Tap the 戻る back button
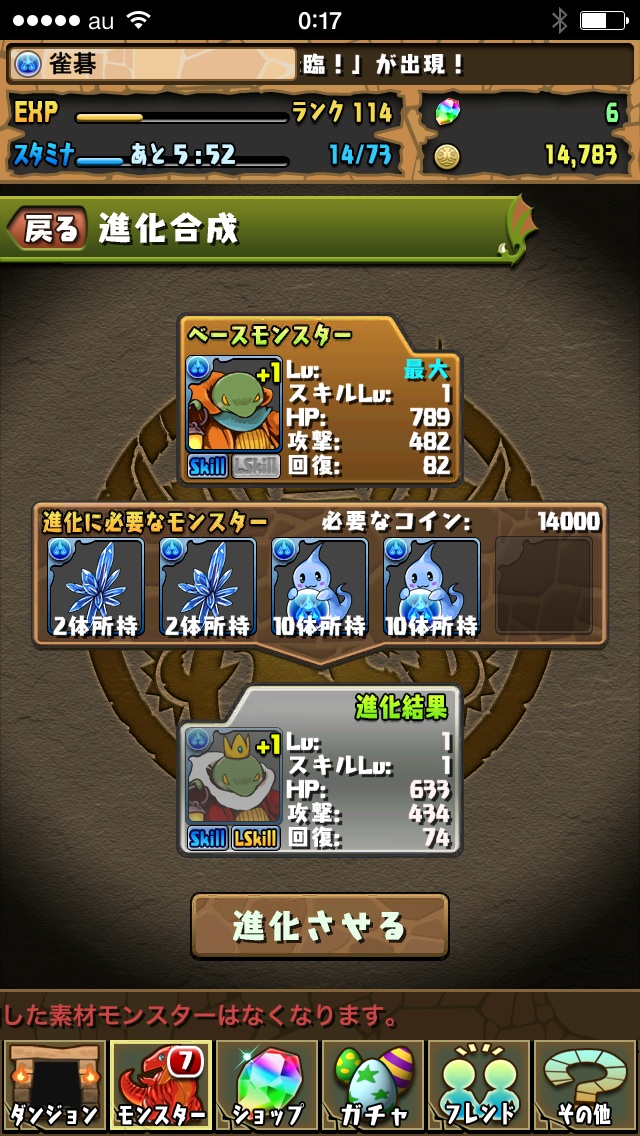Image resolution: width=640 pixels, height=1136 pixels. (x=47, y=228)
